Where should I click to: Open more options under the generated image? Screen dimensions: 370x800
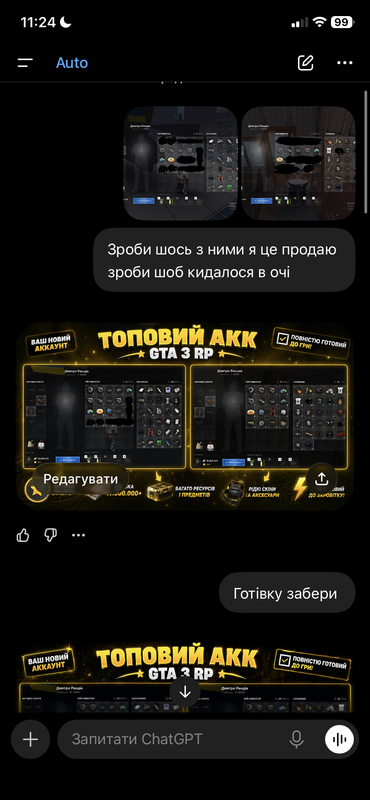click(78, 535)
